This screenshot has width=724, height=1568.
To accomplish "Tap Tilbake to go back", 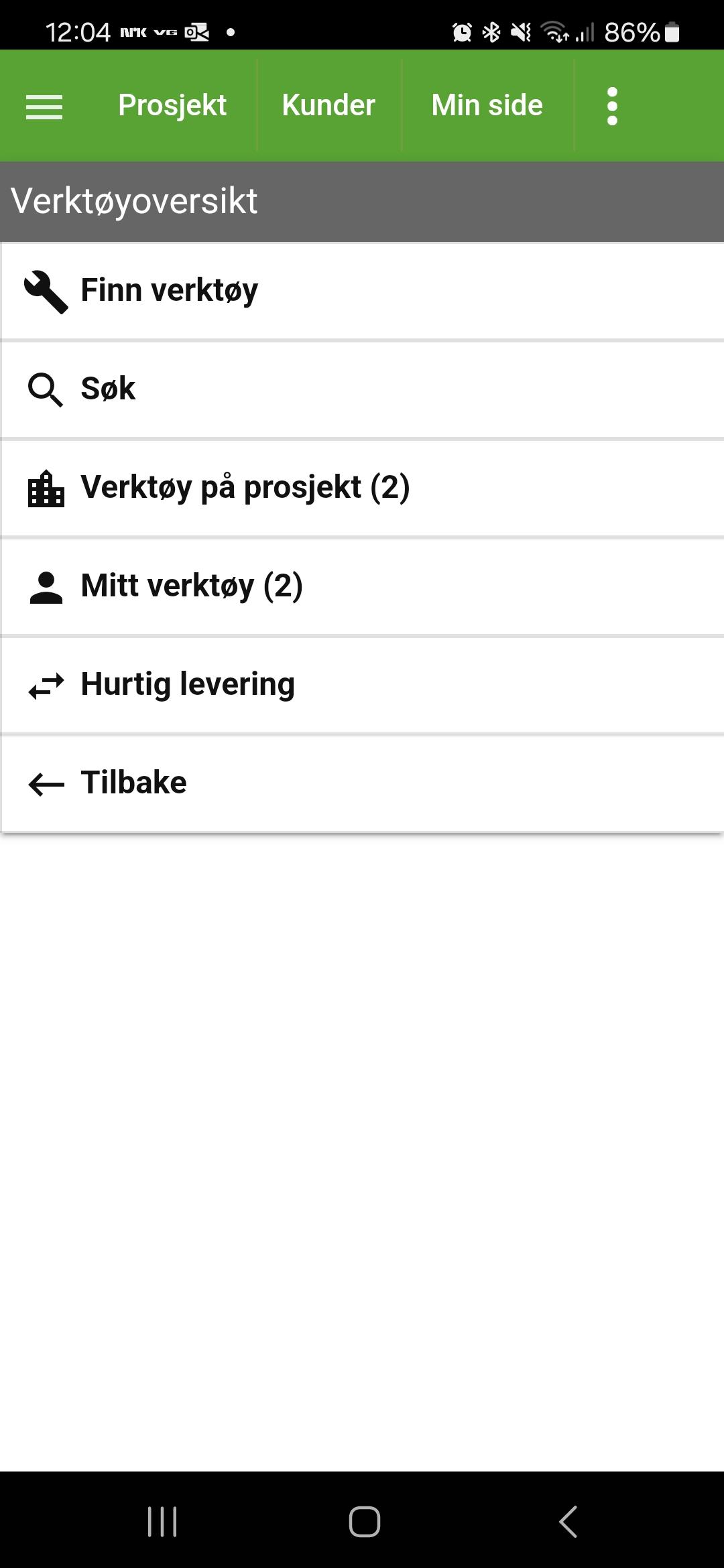I will [x=362, y=783].
